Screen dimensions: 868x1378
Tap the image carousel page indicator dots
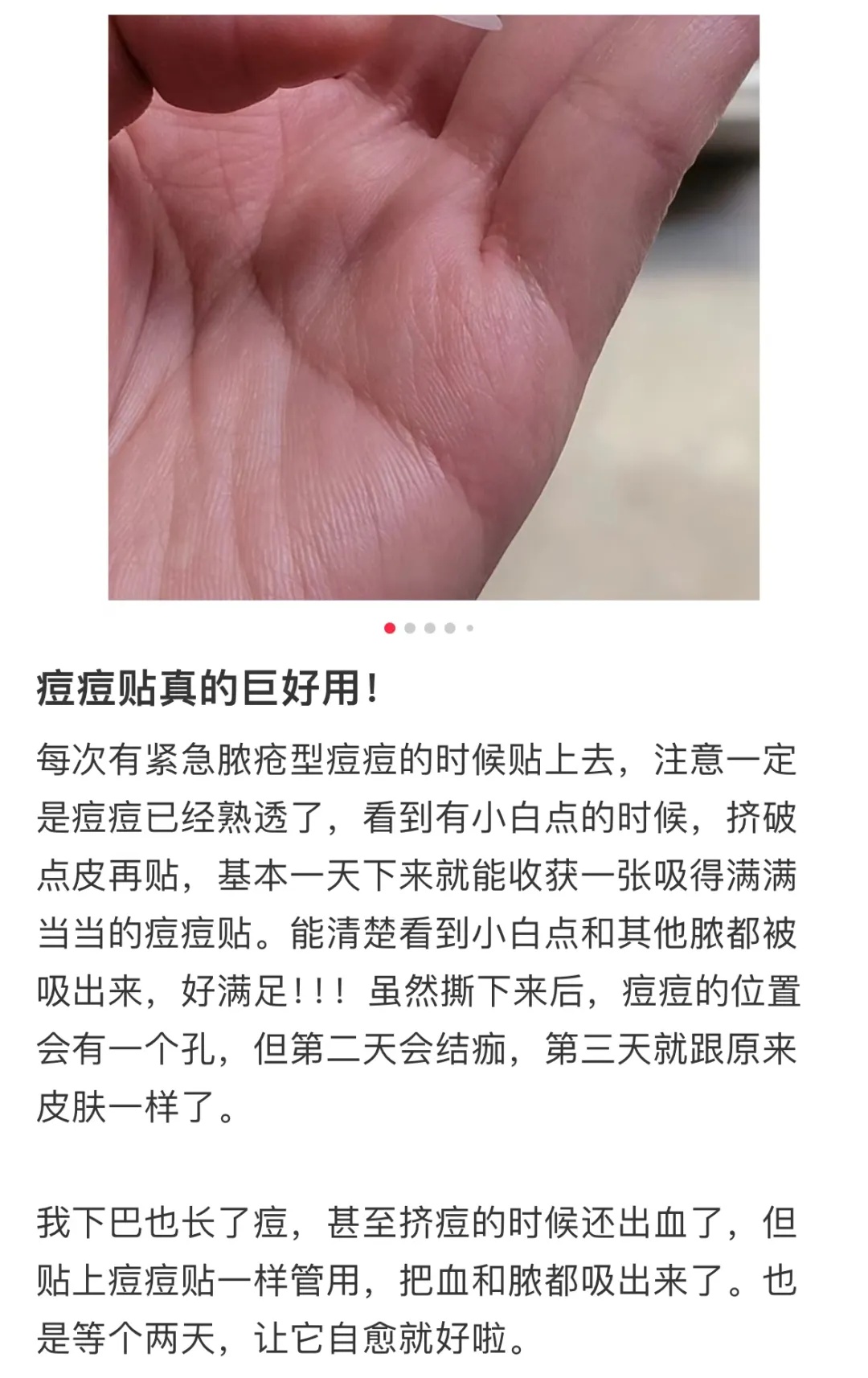429,628
